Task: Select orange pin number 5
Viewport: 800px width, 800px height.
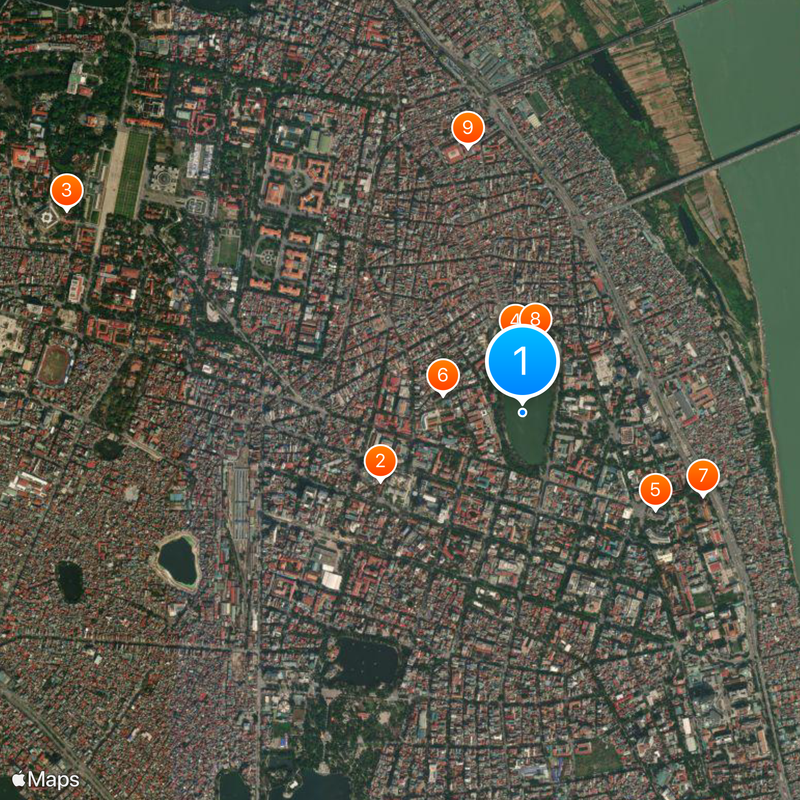Action: pyautogui.click(x=655, y=489)
